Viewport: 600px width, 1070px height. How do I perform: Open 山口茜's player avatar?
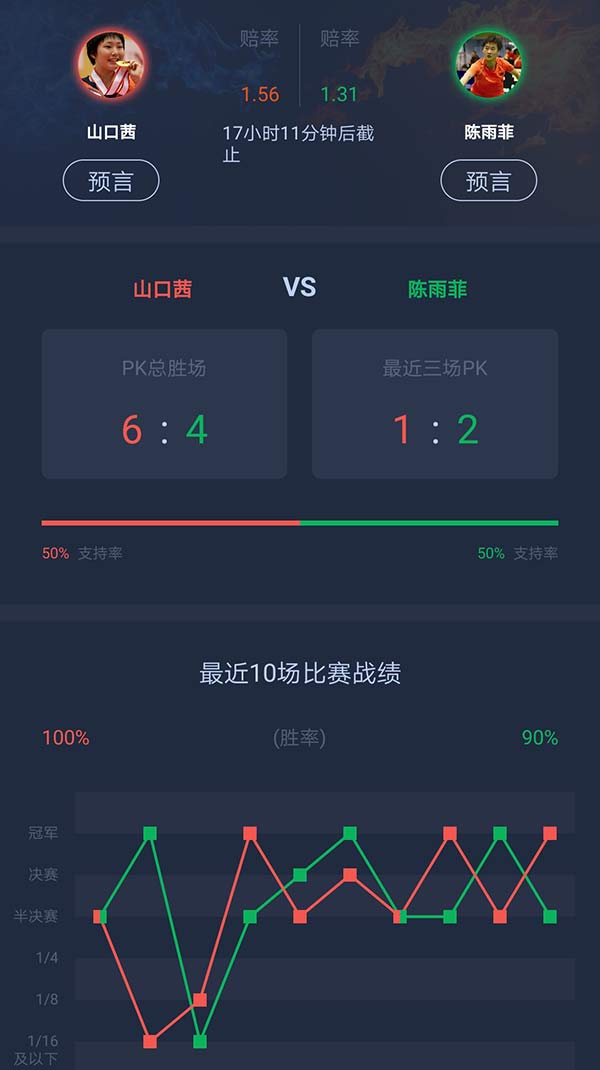(111, 64)
